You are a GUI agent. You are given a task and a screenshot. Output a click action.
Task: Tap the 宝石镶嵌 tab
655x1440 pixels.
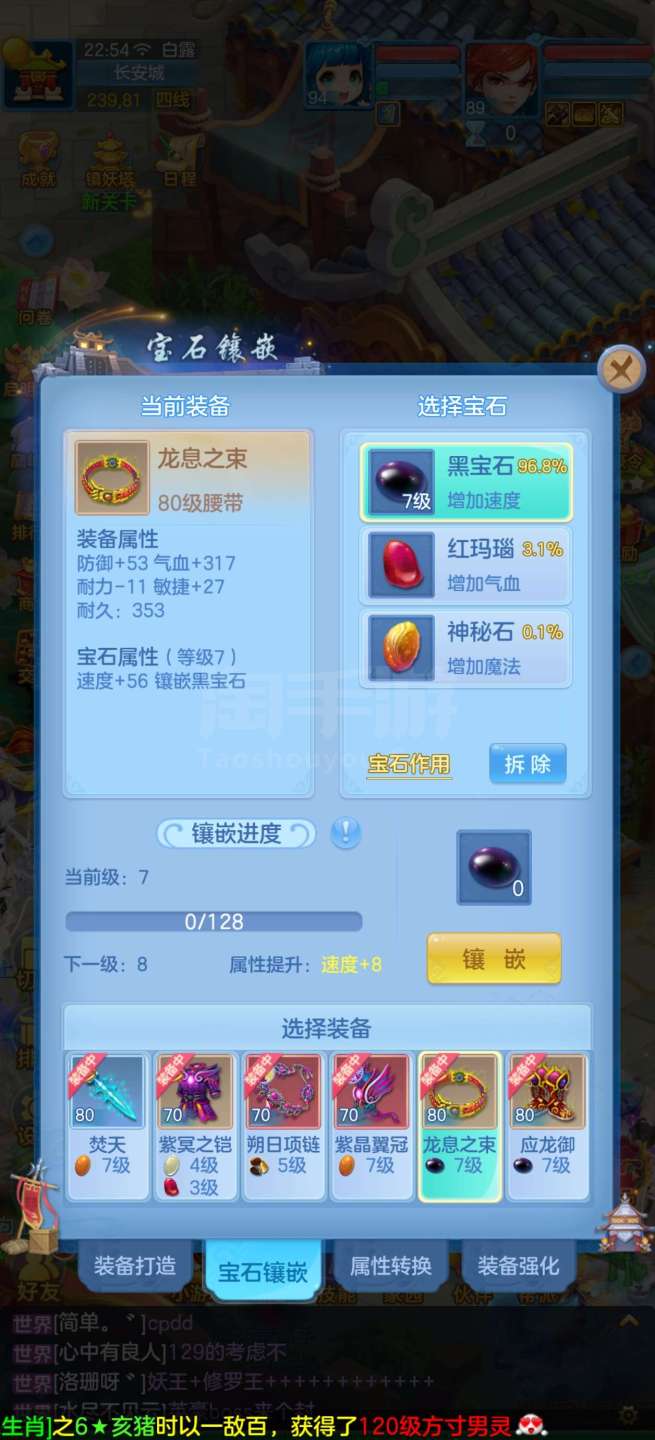pos(263,1272)
